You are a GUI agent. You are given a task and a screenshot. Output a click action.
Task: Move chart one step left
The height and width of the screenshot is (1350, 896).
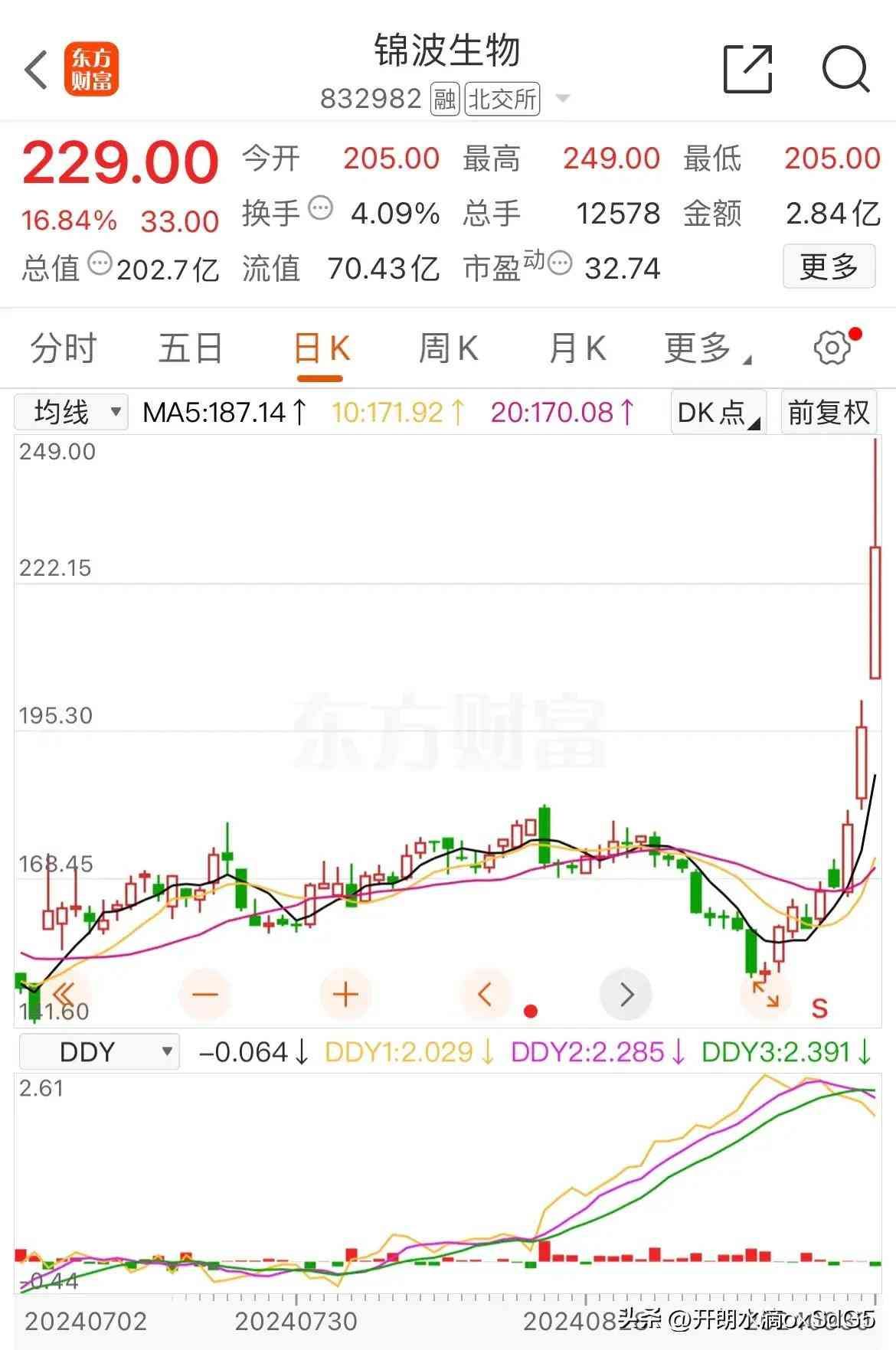[485, 995]
